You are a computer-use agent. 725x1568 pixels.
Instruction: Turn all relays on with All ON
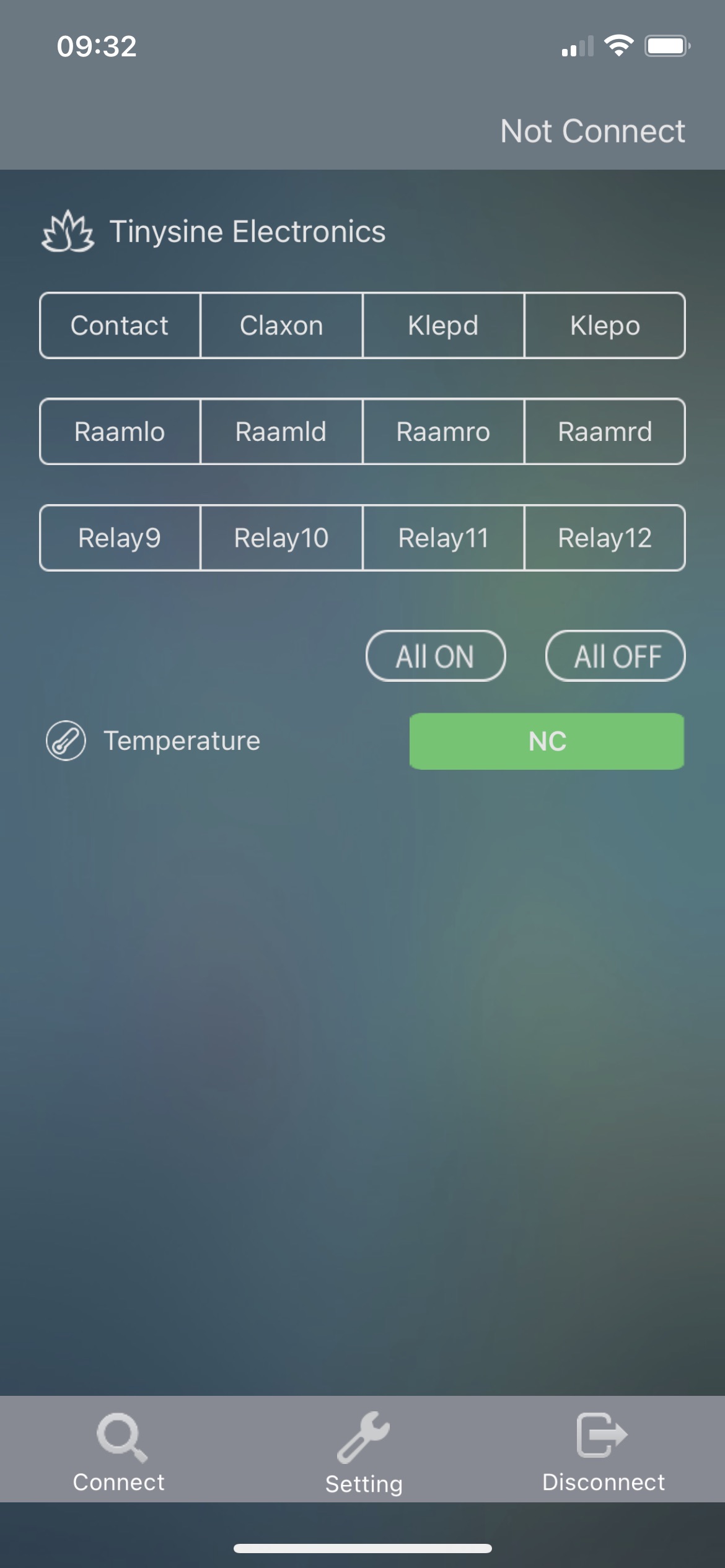tap(436, 656)
